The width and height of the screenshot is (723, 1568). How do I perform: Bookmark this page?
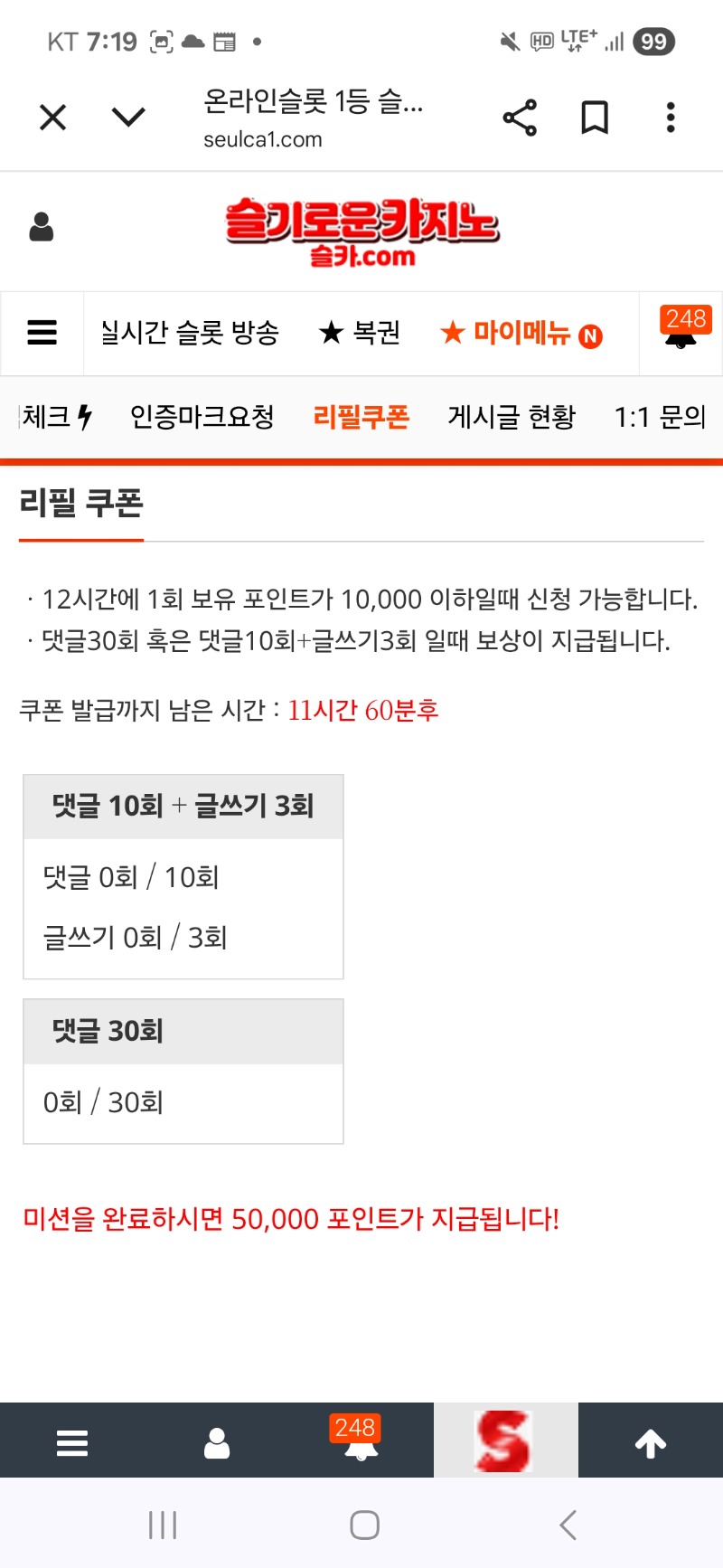(x=595, y=118)
